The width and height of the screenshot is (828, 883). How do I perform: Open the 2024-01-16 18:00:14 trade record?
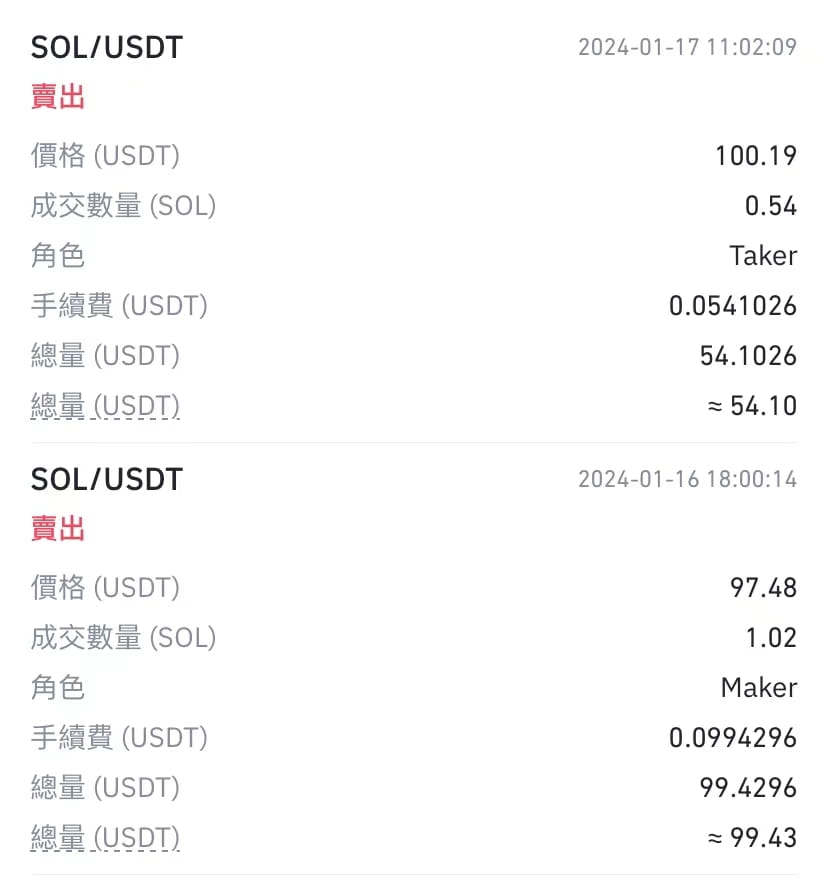pos(688,478)
